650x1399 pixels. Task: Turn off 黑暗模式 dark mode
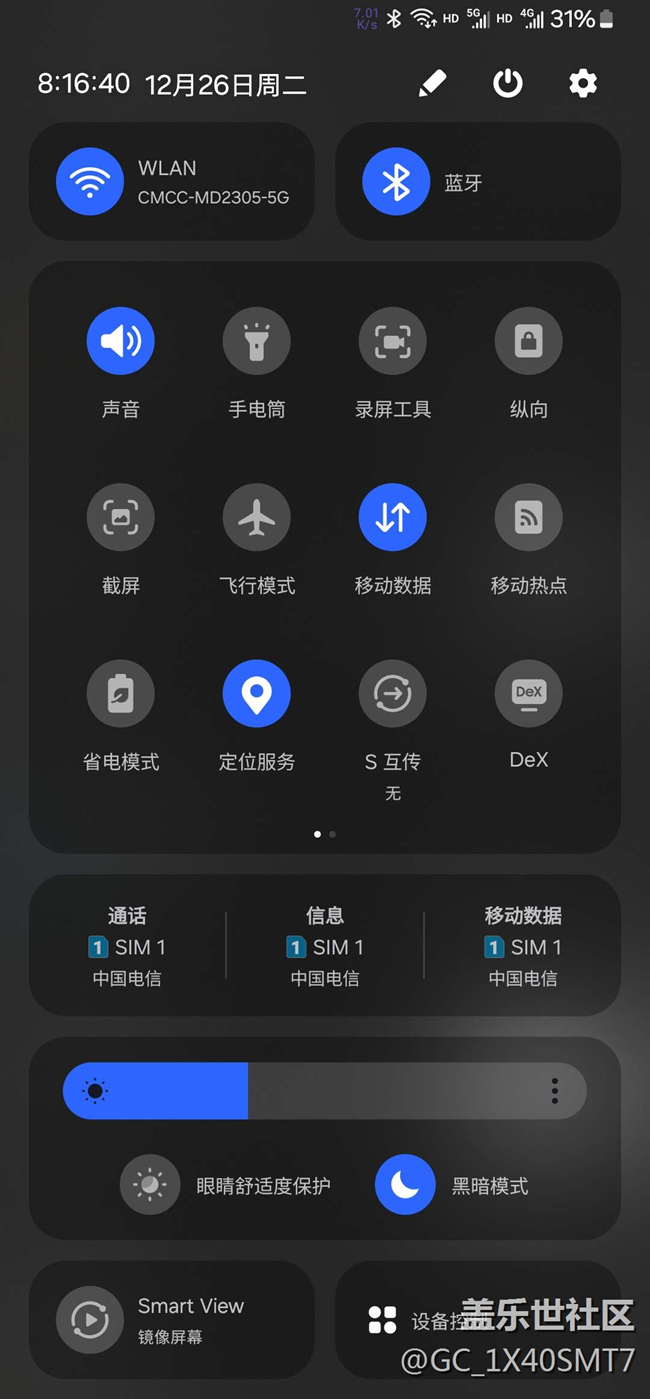(x=405, y=1185)
